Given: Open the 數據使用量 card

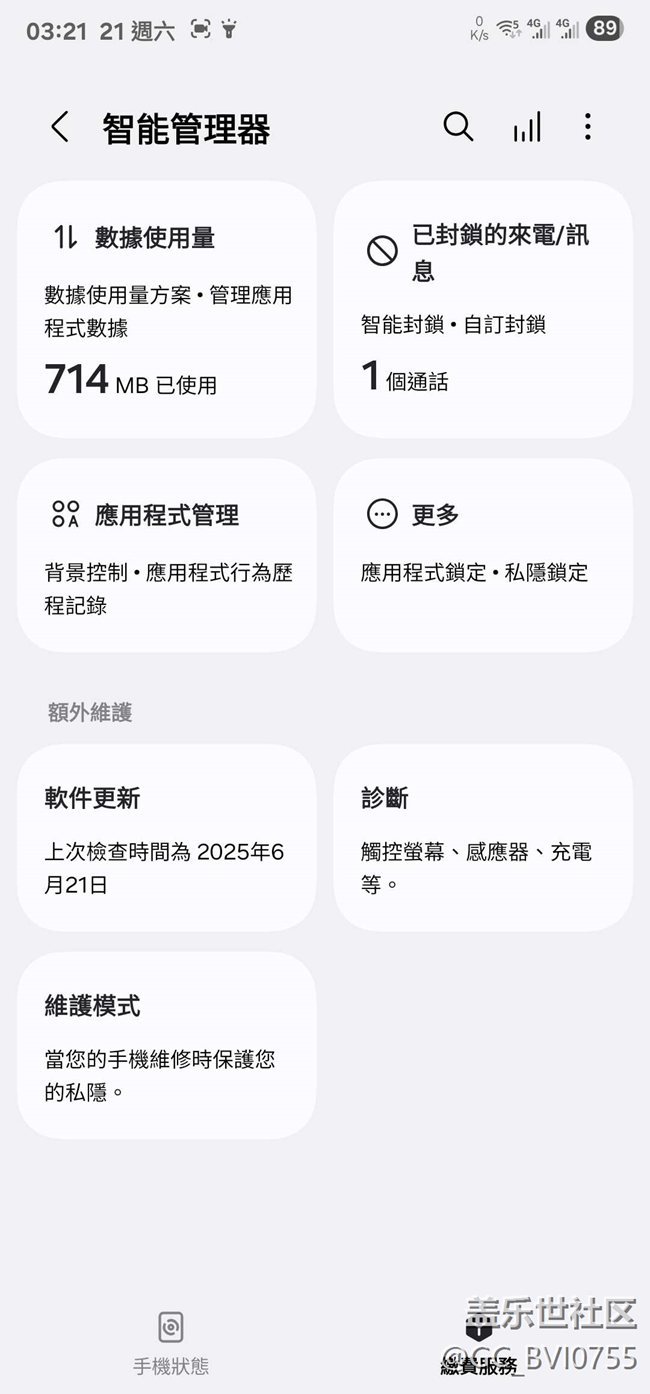Looking at the screenshot, I should pos(167,309).
